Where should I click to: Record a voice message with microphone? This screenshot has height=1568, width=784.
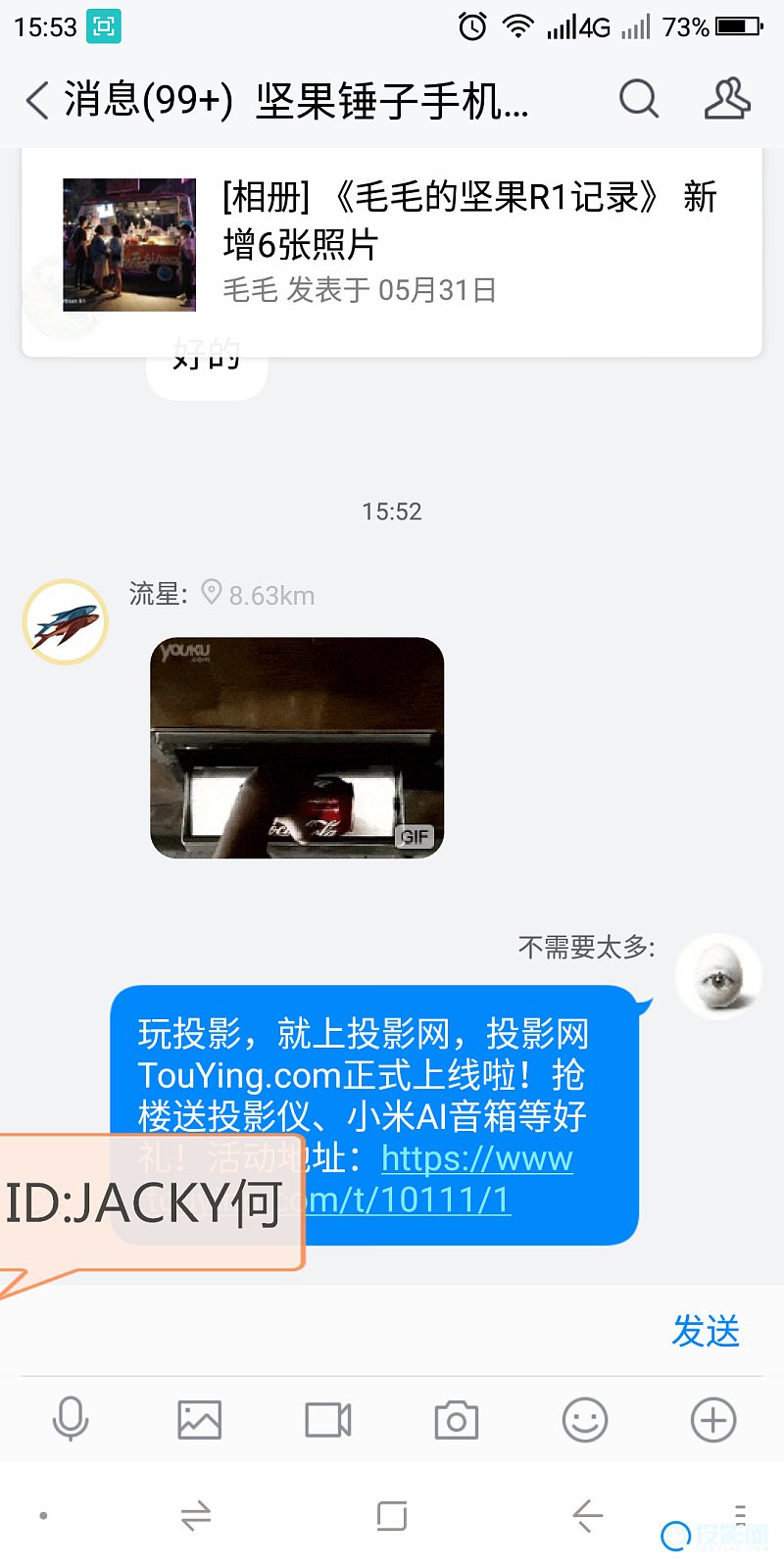pos(71,1419)
